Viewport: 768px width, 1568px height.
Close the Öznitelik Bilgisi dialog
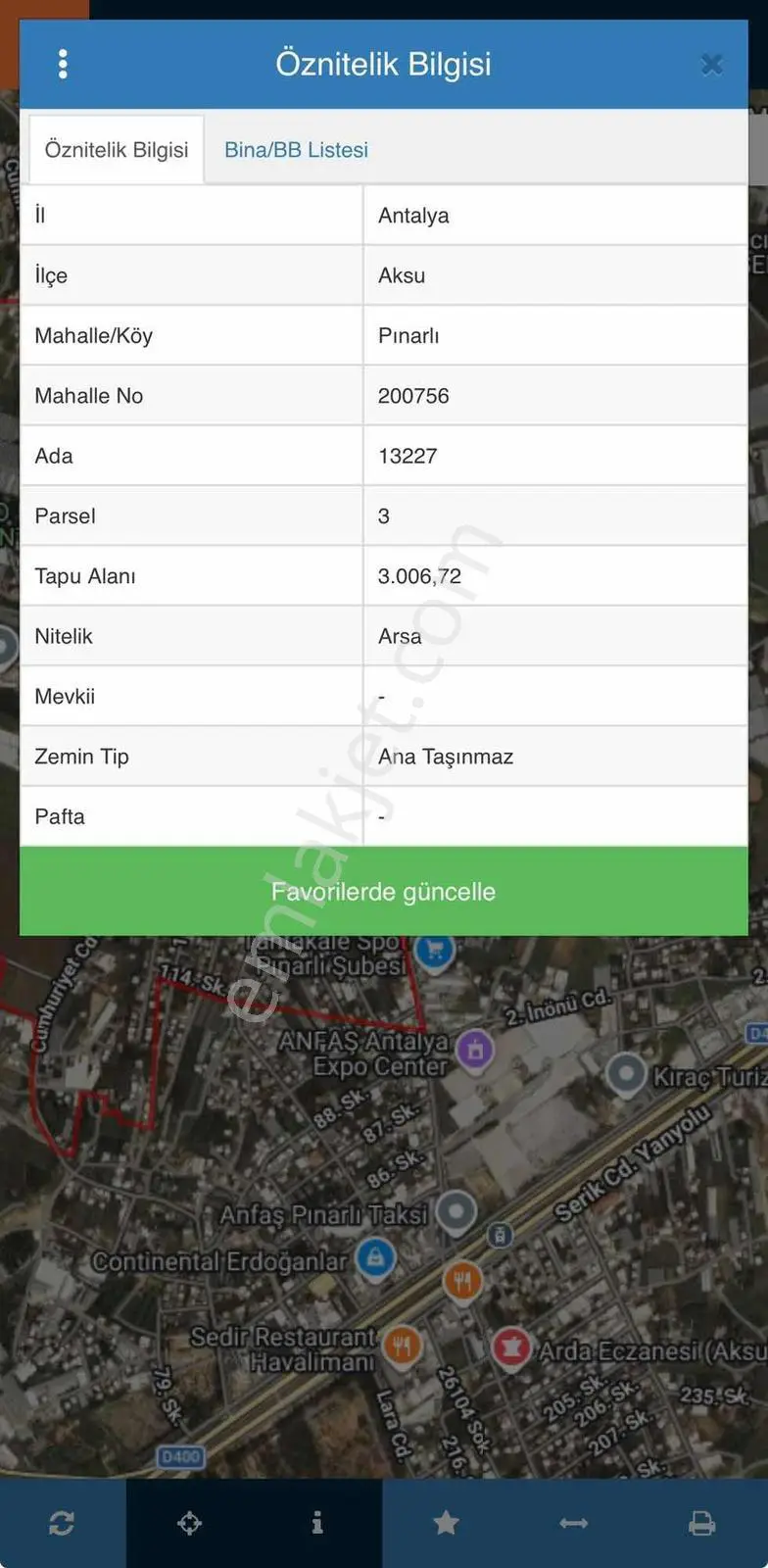[712, 65]
